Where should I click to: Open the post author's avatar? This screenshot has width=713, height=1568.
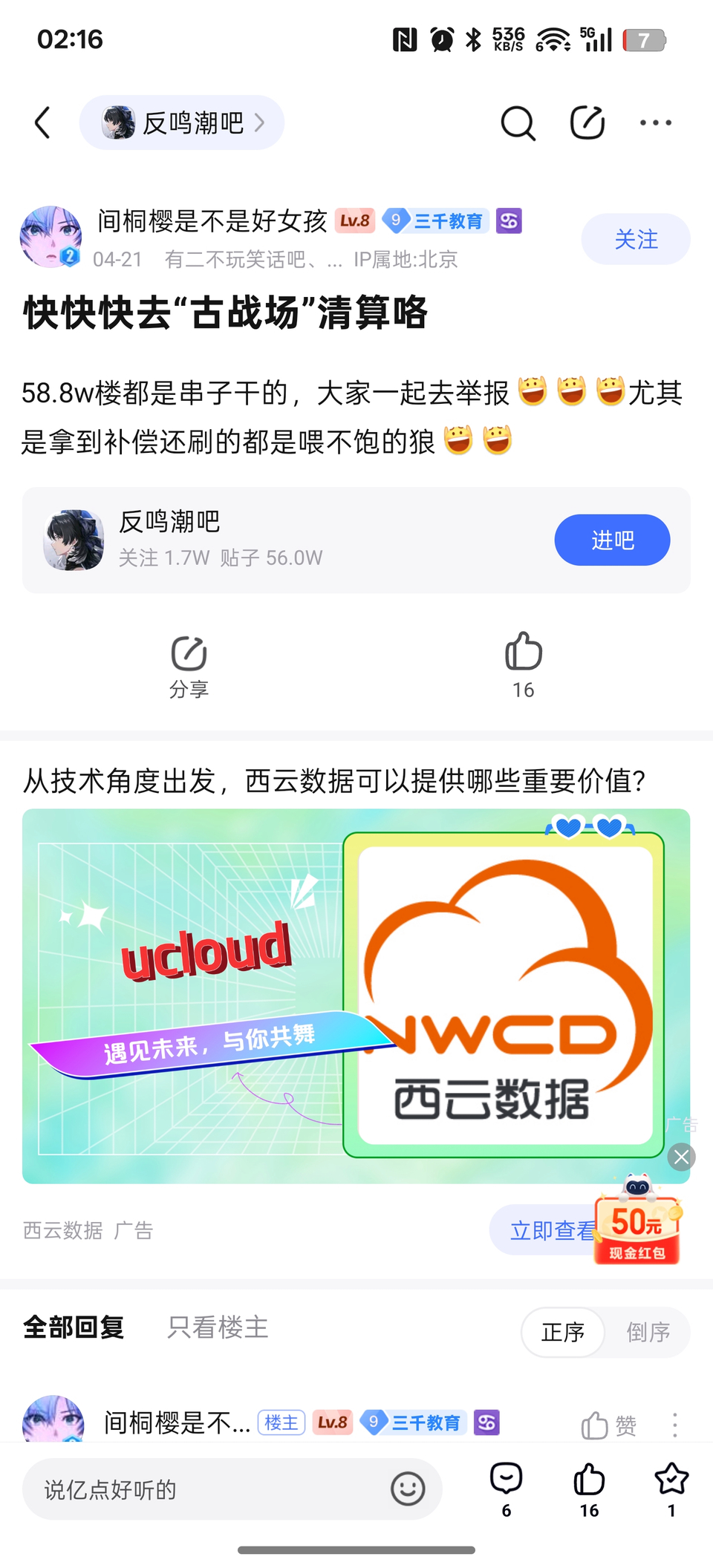pos(51,238)
